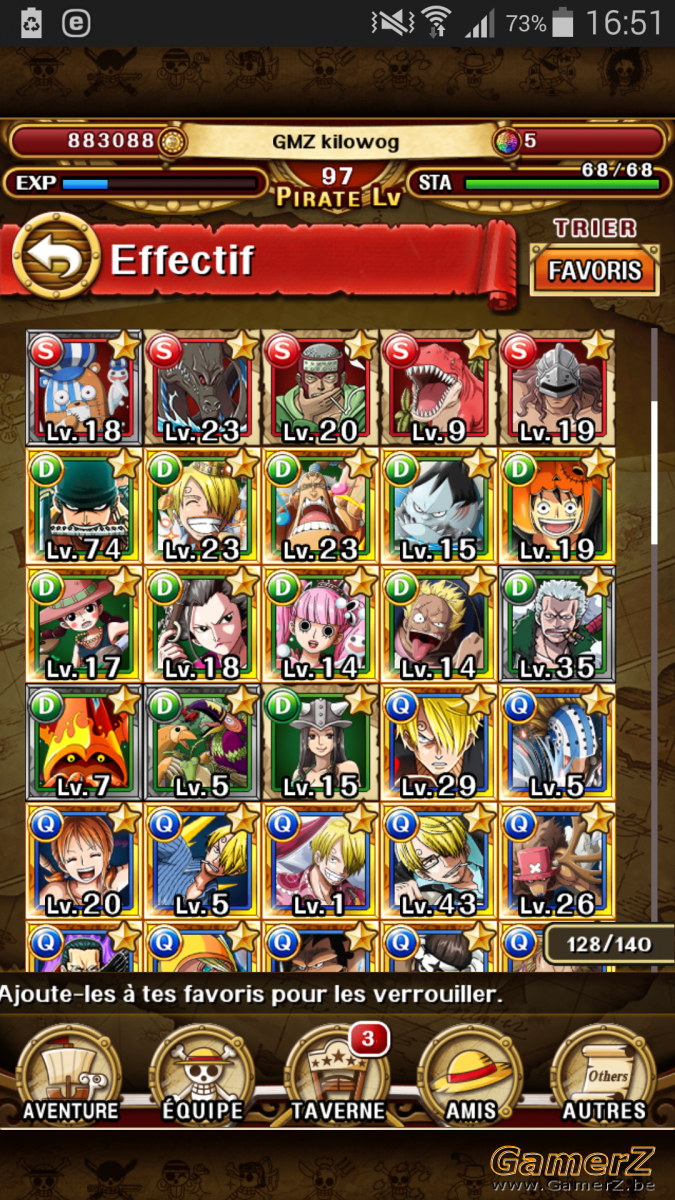Screen dimensions: 675x1200
Task: Tap the FAVORIS sort button
Action: coord(595,271)
